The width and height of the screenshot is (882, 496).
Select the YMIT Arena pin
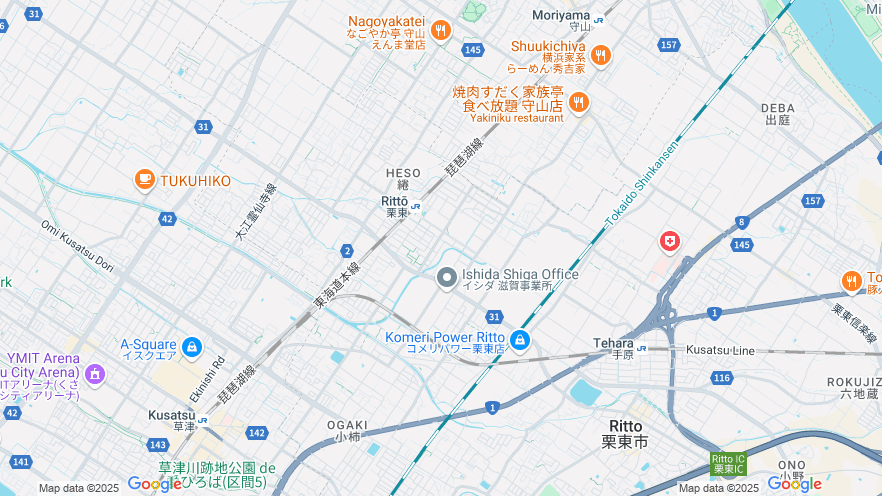click(x=95, y=374)
